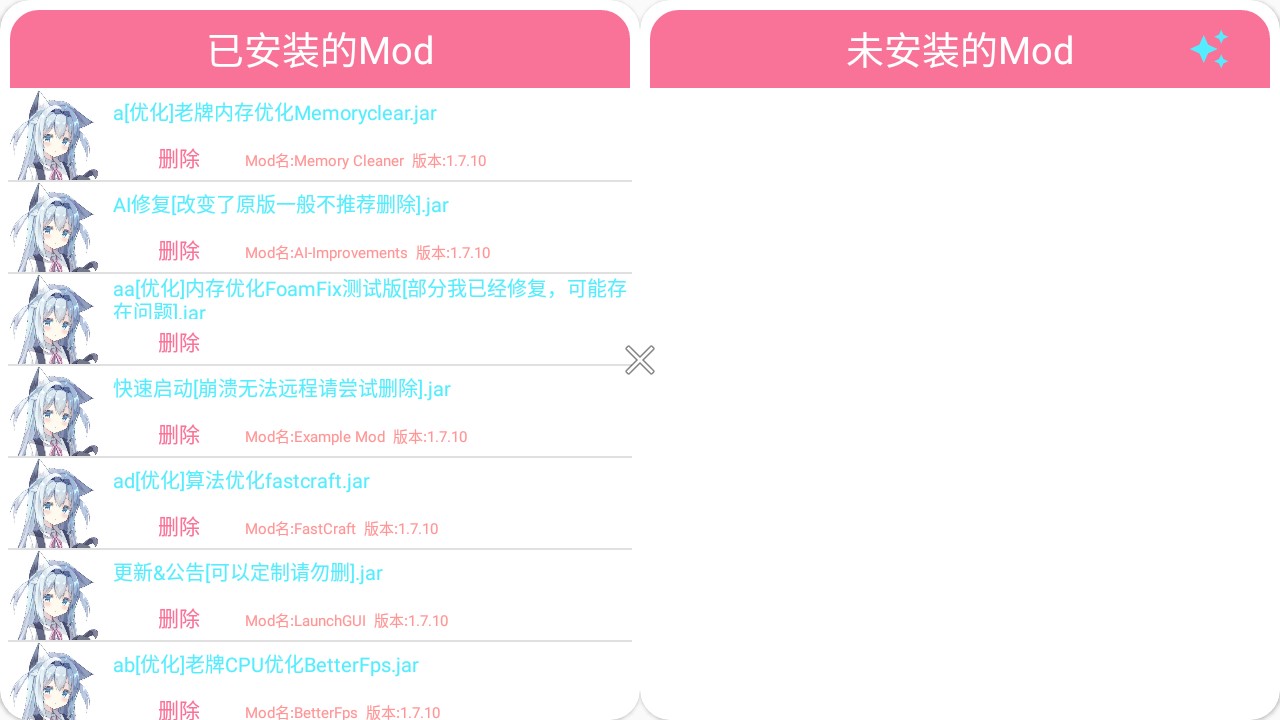This screenshot has height=720, width=1280.
Task: Delete the FoamFix memory optimization mod
Action: click(179, 343)
